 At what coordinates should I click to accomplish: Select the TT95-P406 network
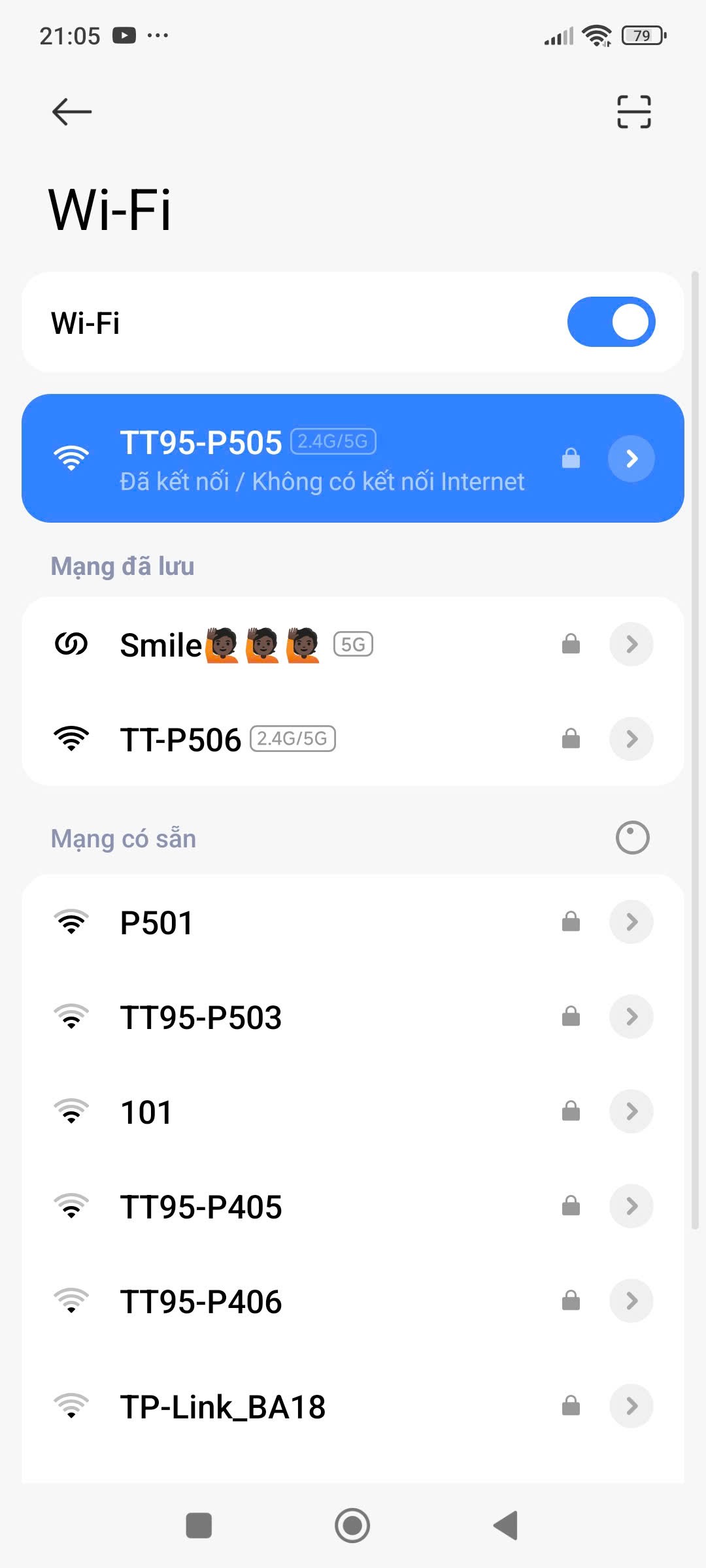261,1301
